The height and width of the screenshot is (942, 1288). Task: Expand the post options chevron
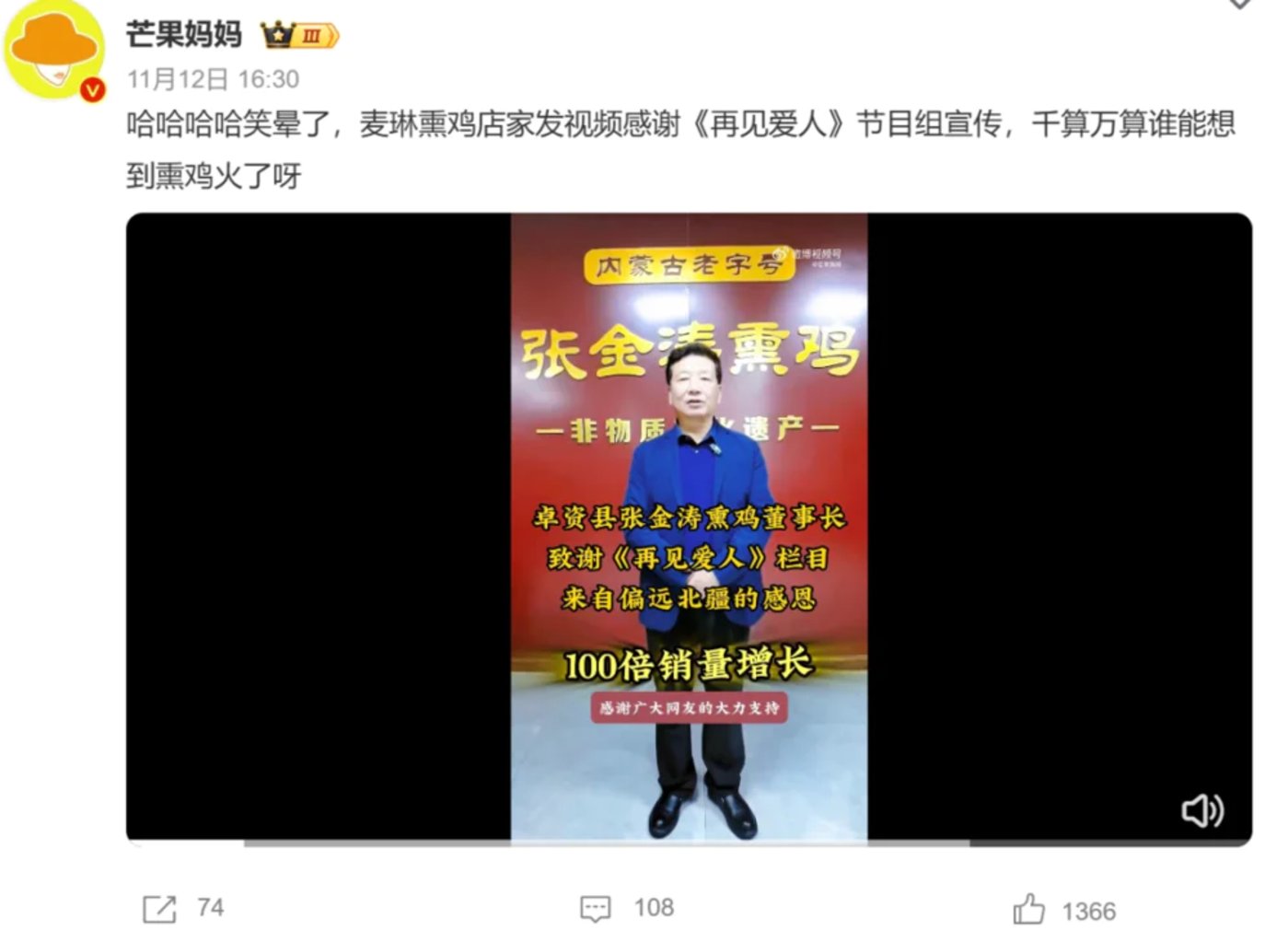pos(1240,4)
